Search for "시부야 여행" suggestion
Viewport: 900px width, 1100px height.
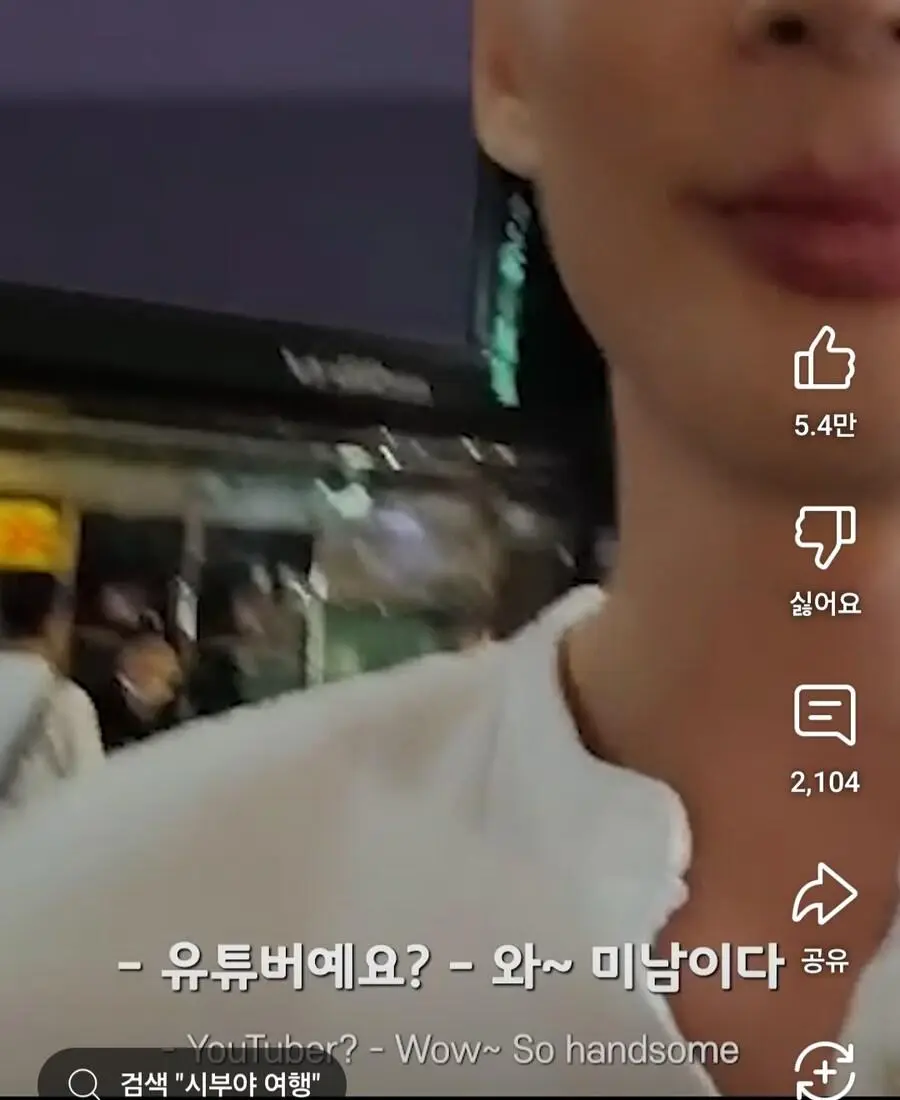(x=193, y=1082)
